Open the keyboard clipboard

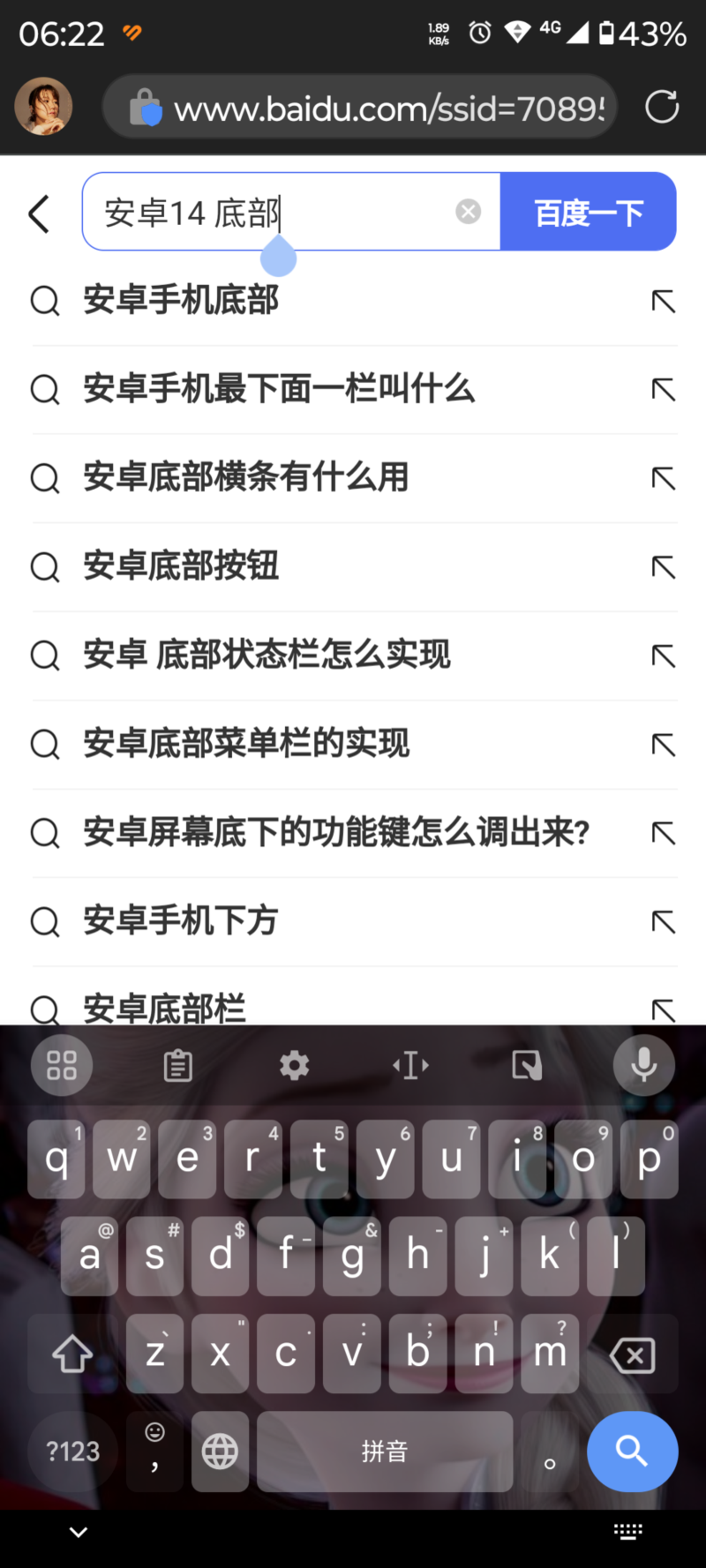point(178,1065)
